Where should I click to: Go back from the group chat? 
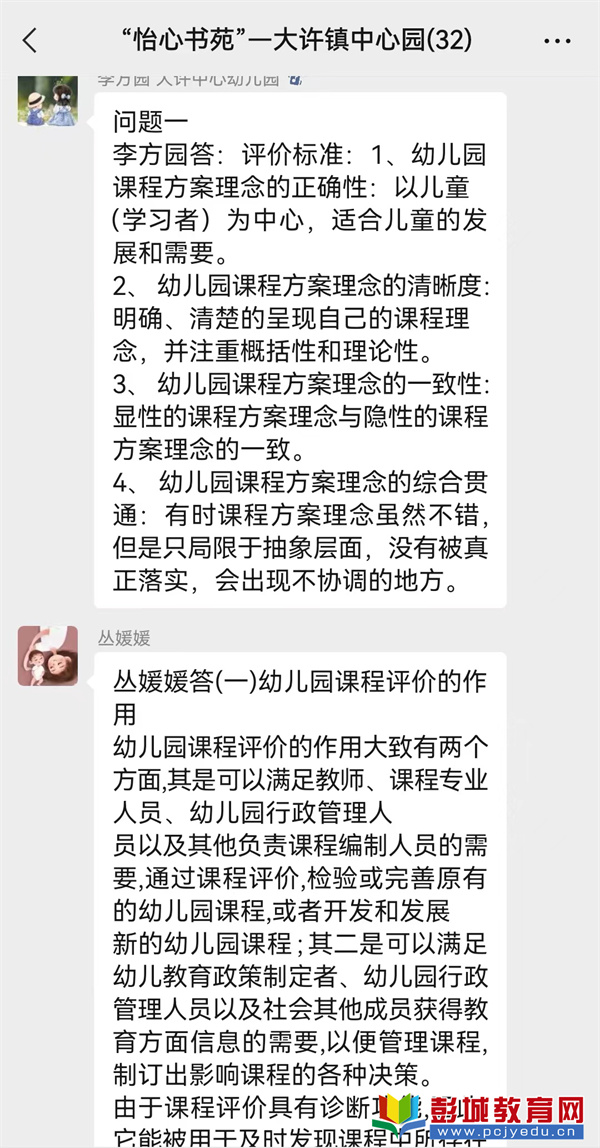(x=29, y=41)
